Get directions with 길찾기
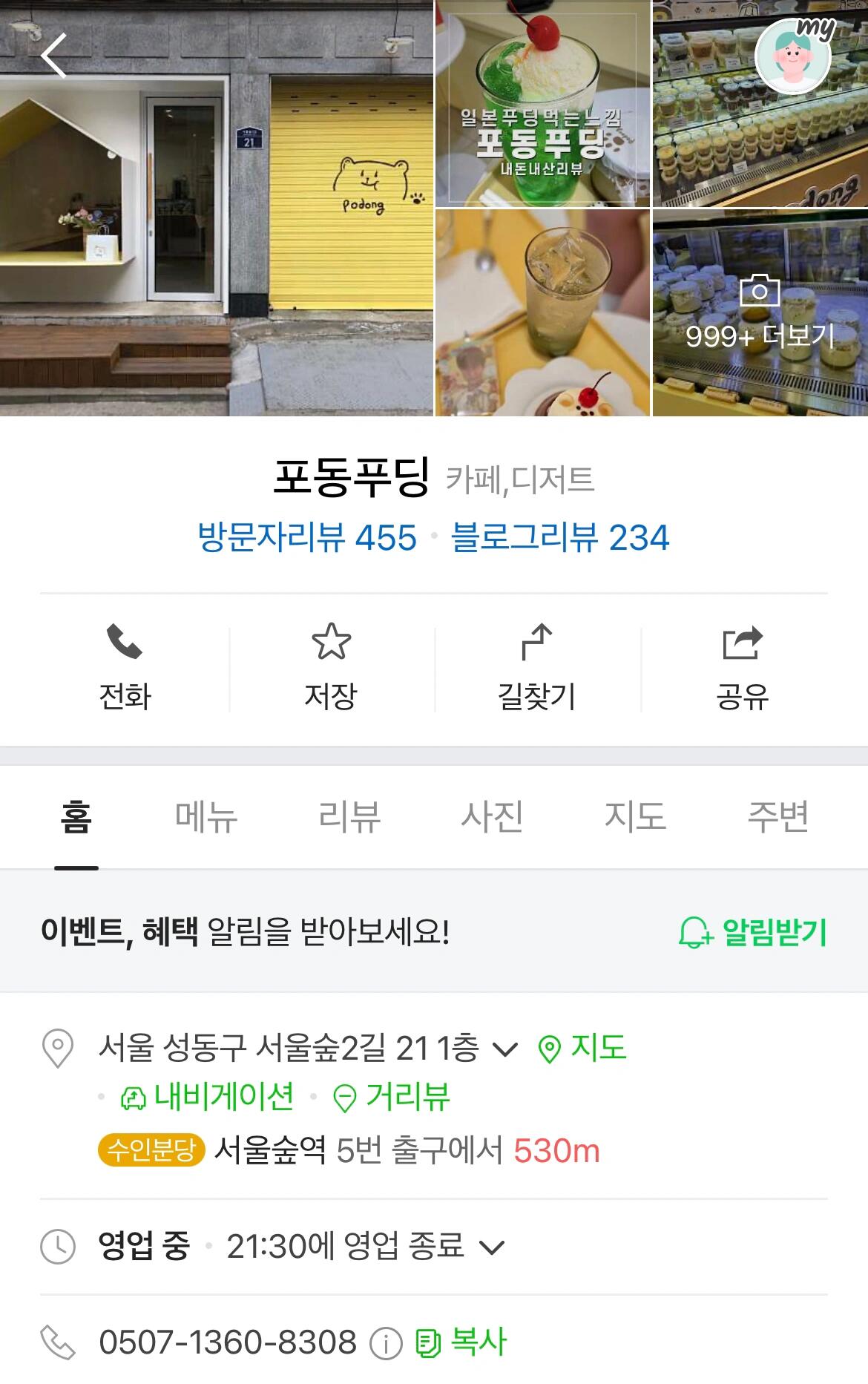The image size is (868, 1384). click(x=536, y=668)
